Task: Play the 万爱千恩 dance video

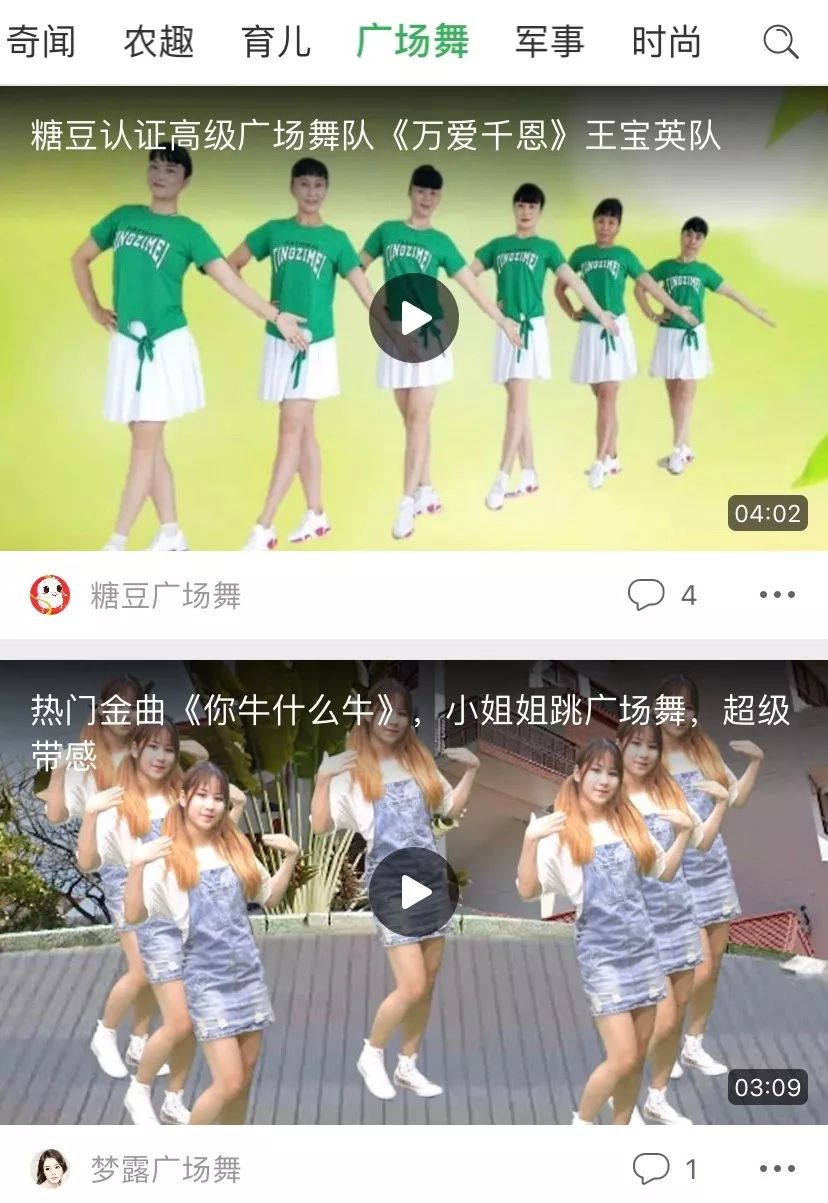Action: coord(414,318)
